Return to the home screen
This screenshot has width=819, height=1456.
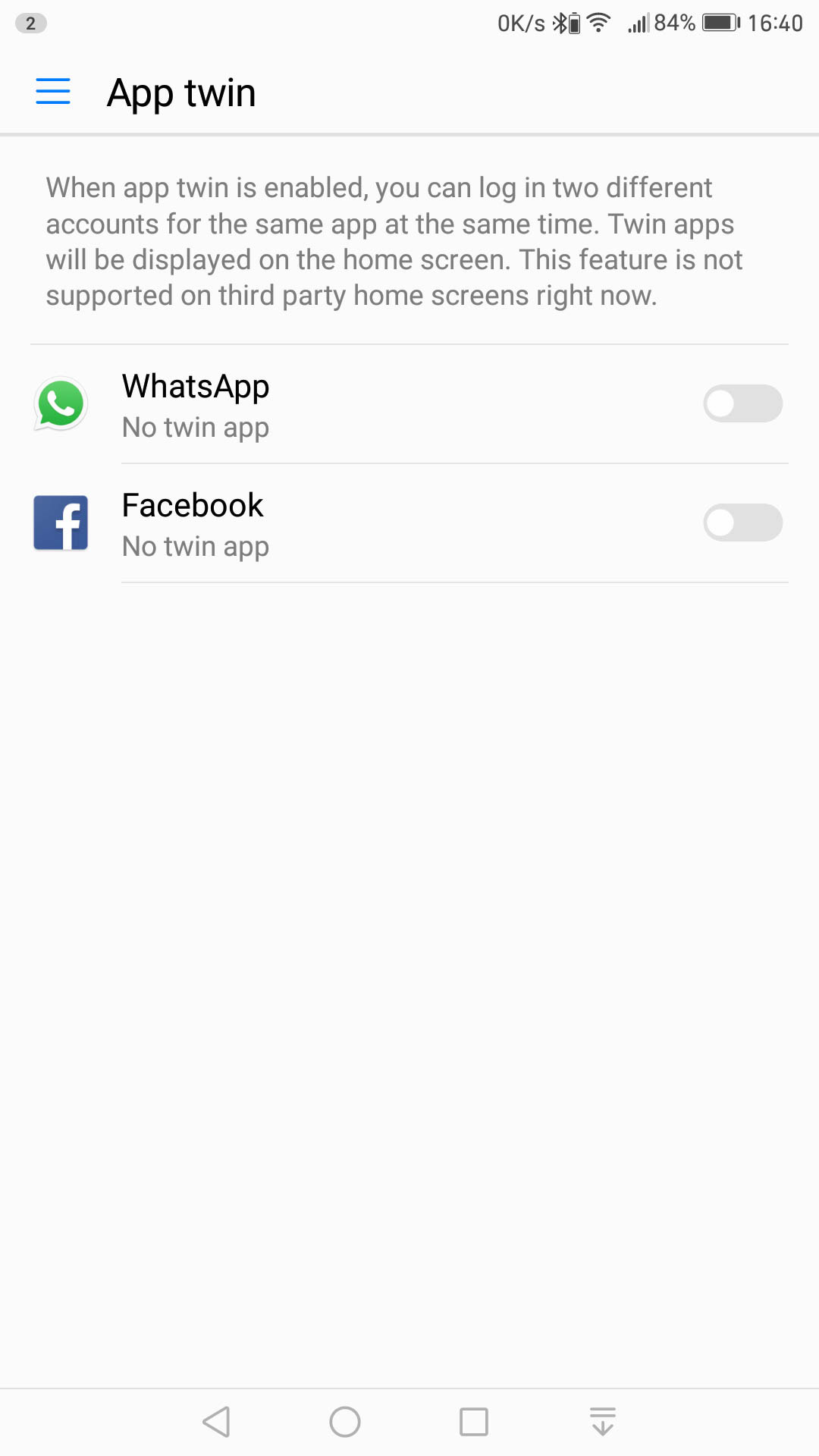pos(345,1421)
